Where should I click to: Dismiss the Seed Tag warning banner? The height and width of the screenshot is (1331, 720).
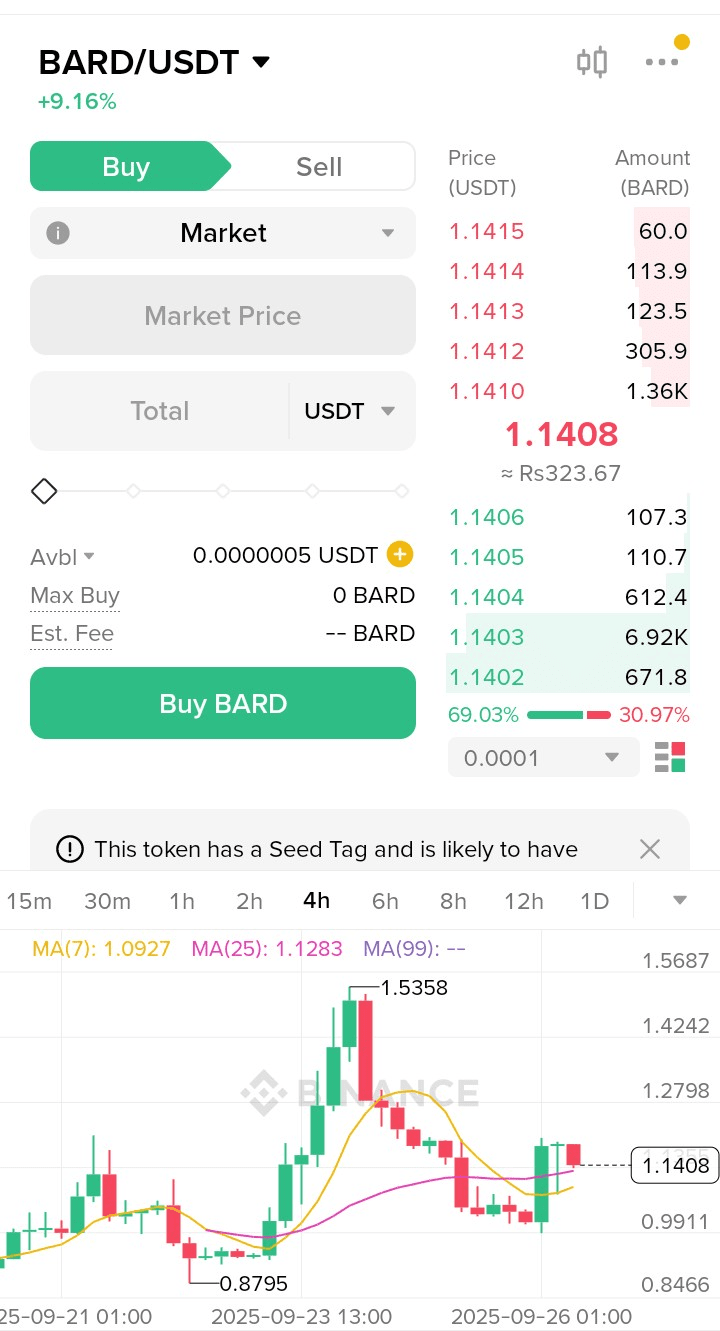(x=650, y=849)
